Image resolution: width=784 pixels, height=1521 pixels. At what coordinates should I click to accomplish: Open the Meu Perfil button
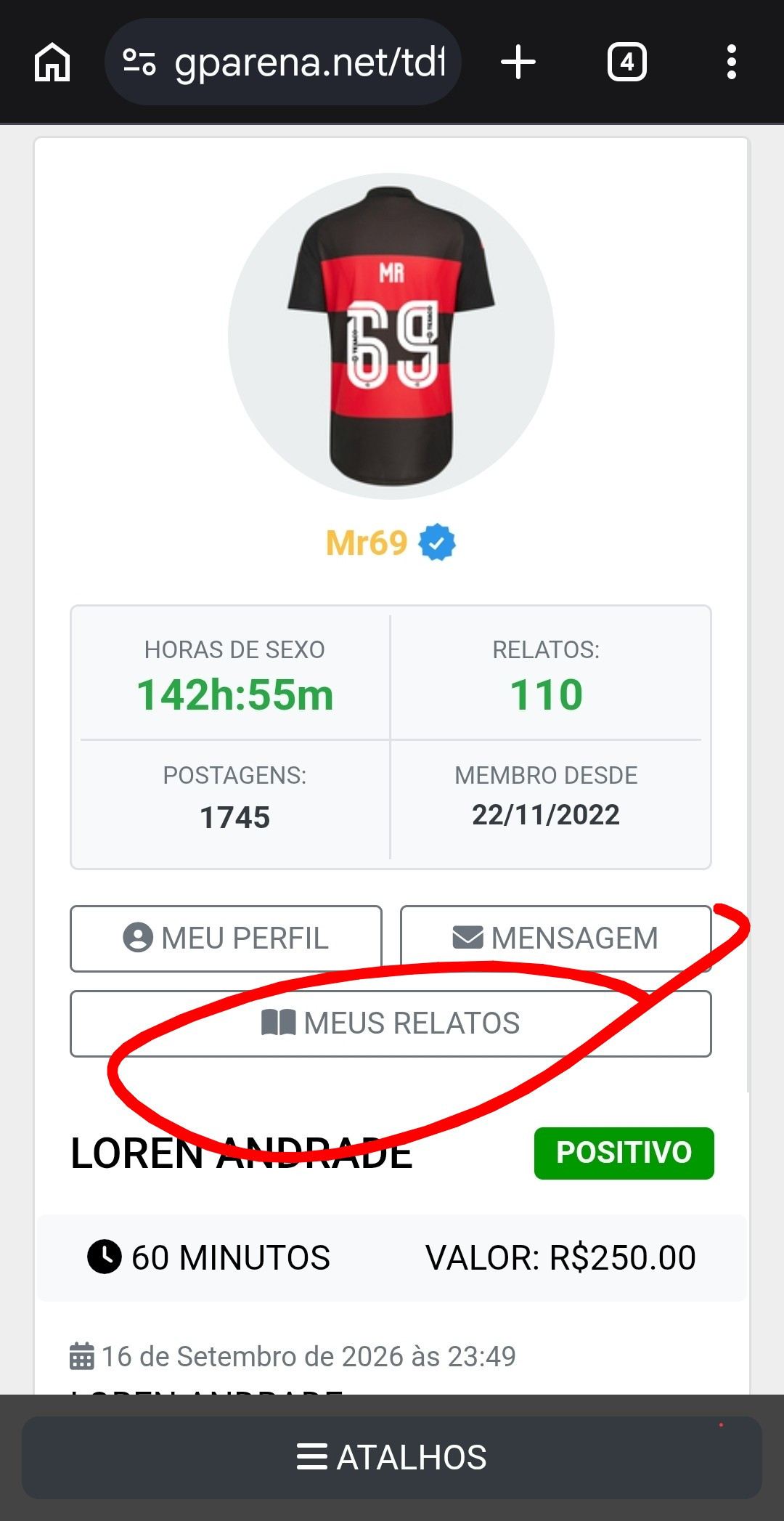click(x=226, y=938)
